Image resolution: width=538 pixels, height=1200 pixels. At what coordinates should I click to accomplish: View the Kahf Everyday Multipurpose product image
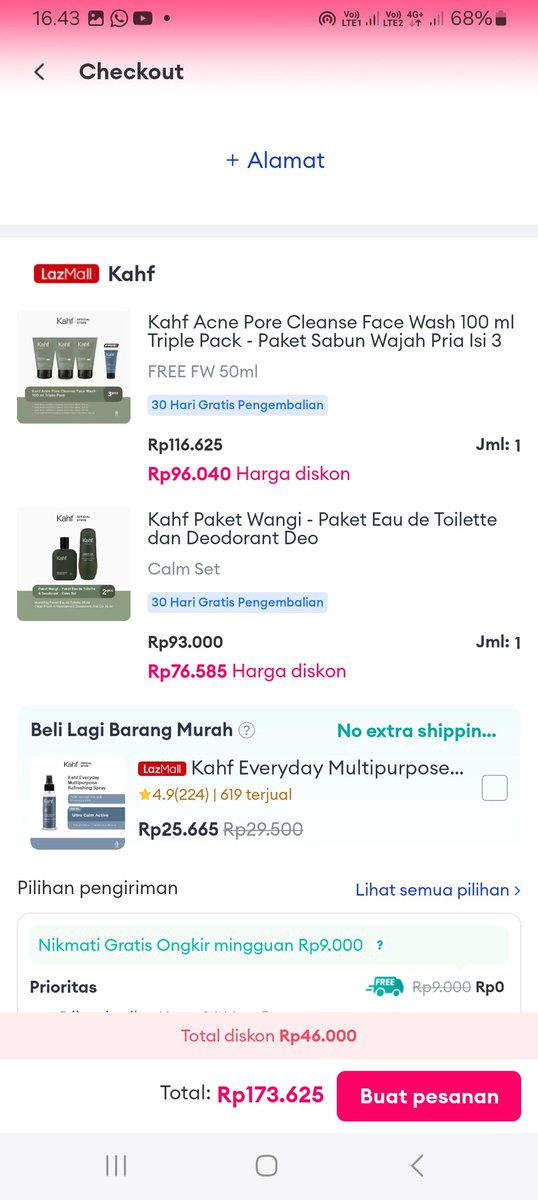78,803
